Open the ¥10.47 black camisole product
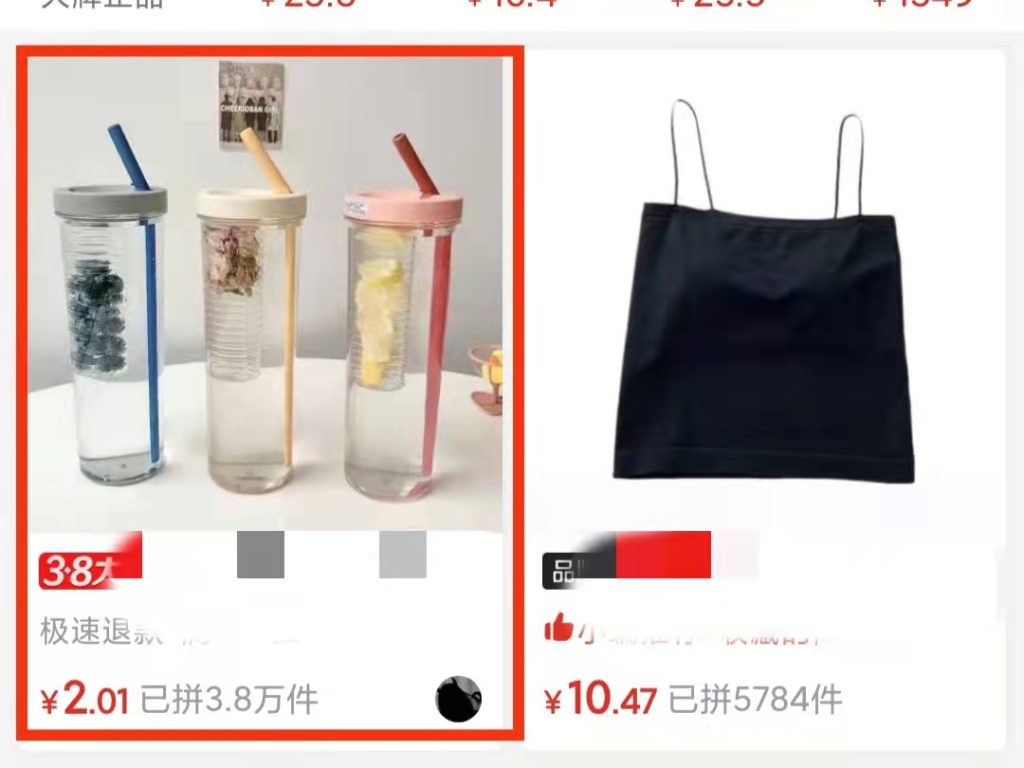Viewport: 1024px width, 768px height. tap(763, 300)
